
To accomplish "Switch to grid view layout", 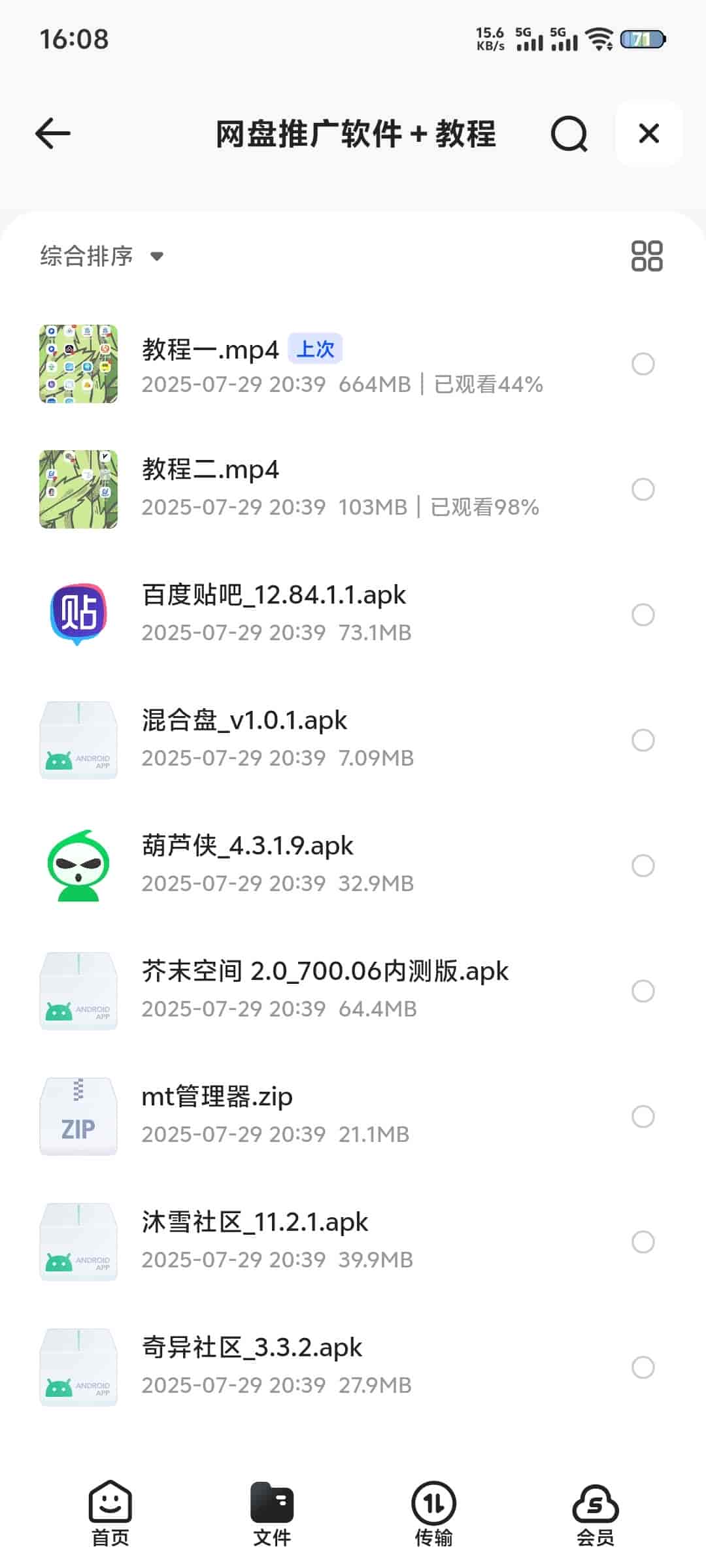I will pyautogui.click(x=647, y=255).
